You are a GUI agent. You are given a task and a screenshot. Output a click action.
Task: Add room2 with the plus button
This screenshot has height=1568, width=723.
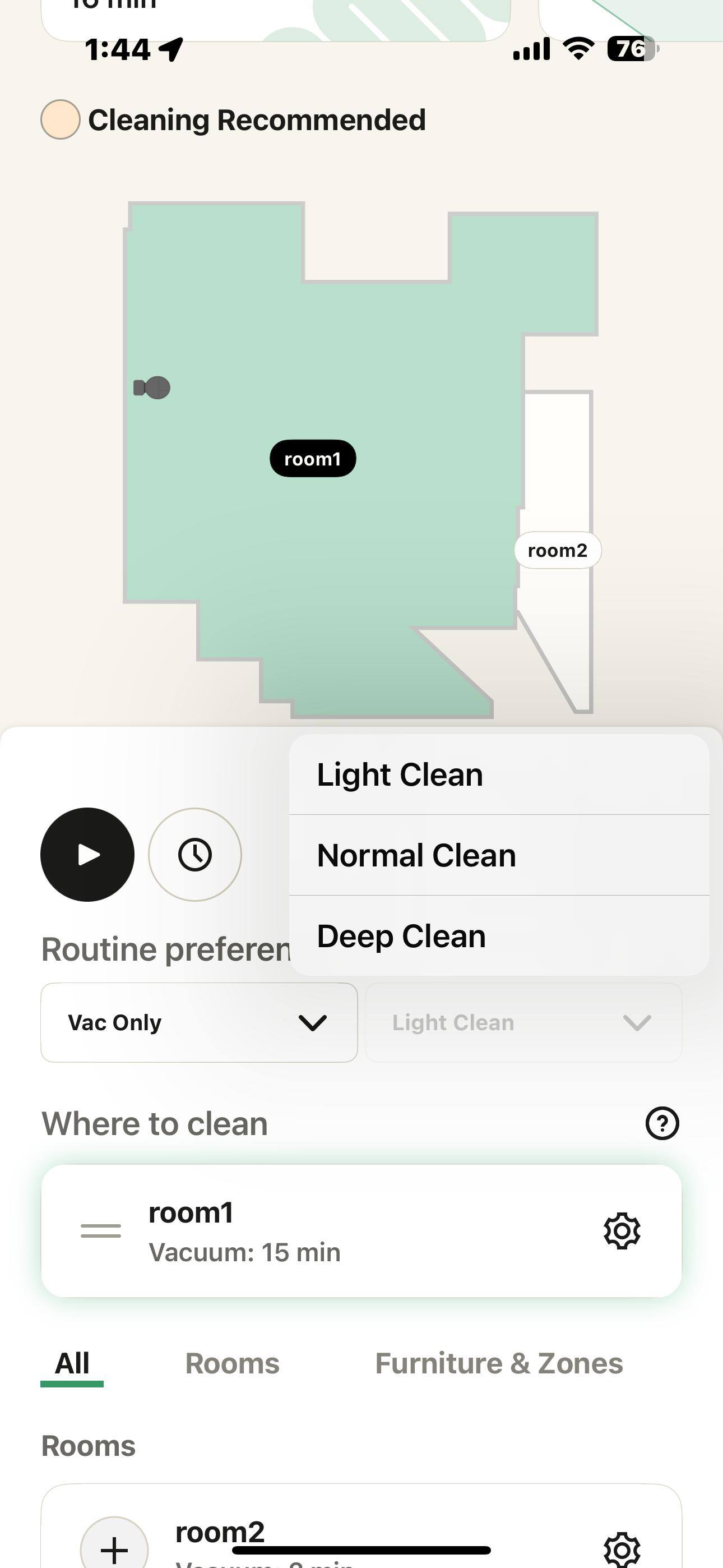114,1547
